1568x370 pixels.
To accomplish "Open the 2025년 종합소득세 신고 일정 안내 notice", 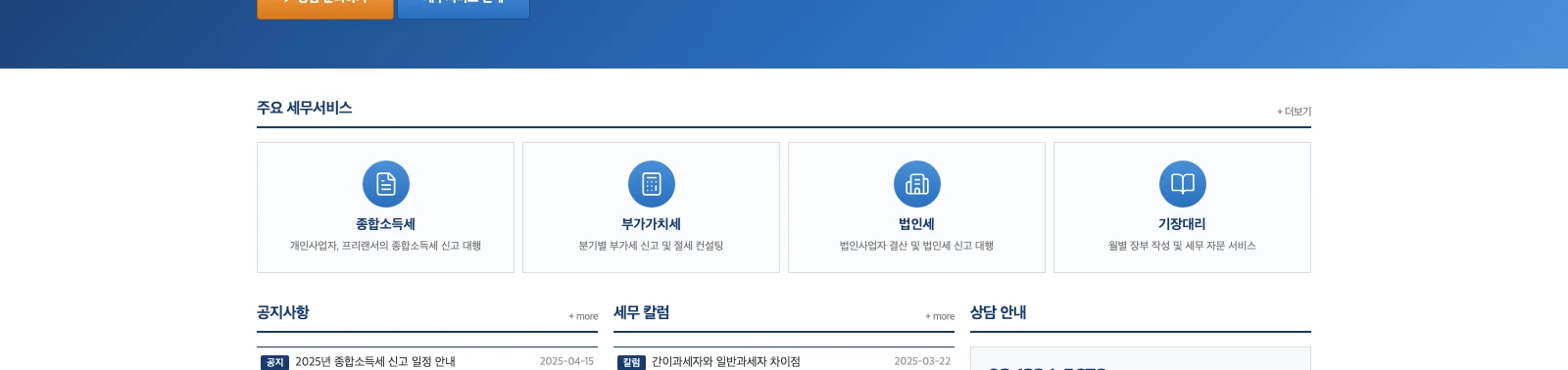I will [x=375, y=361].
